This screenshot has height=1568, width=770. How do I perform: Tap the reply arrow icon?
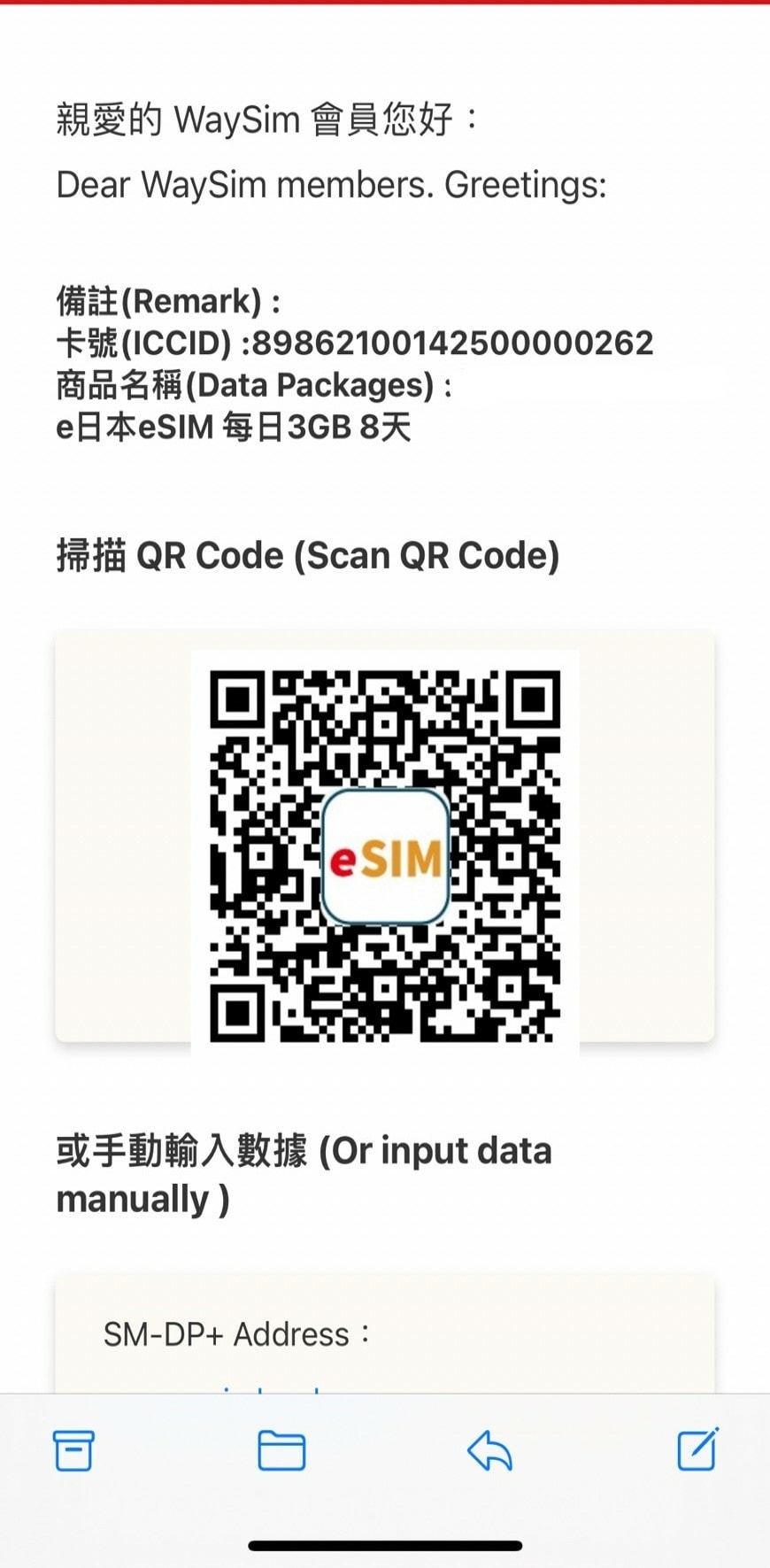click(489, 1450)
